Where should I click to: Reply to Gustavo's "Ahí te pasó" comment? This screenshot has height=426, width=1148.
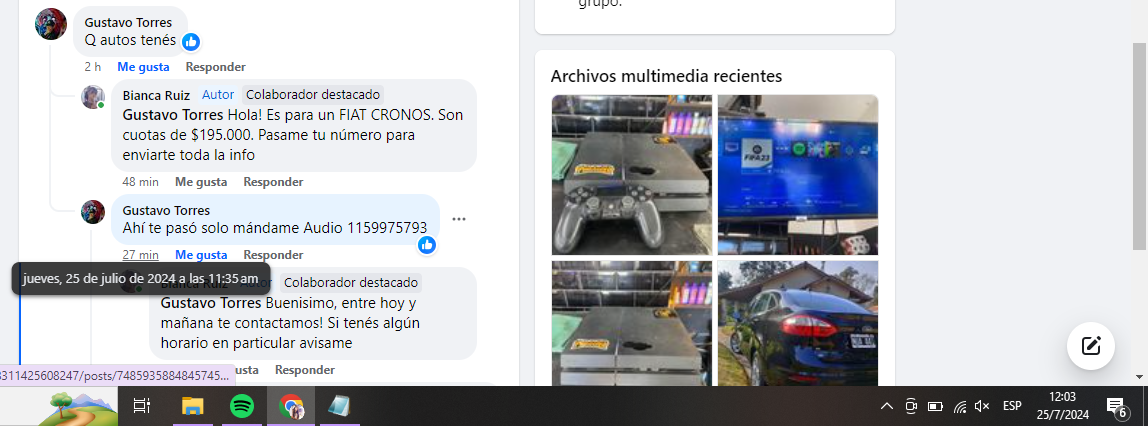pos(273,255)
